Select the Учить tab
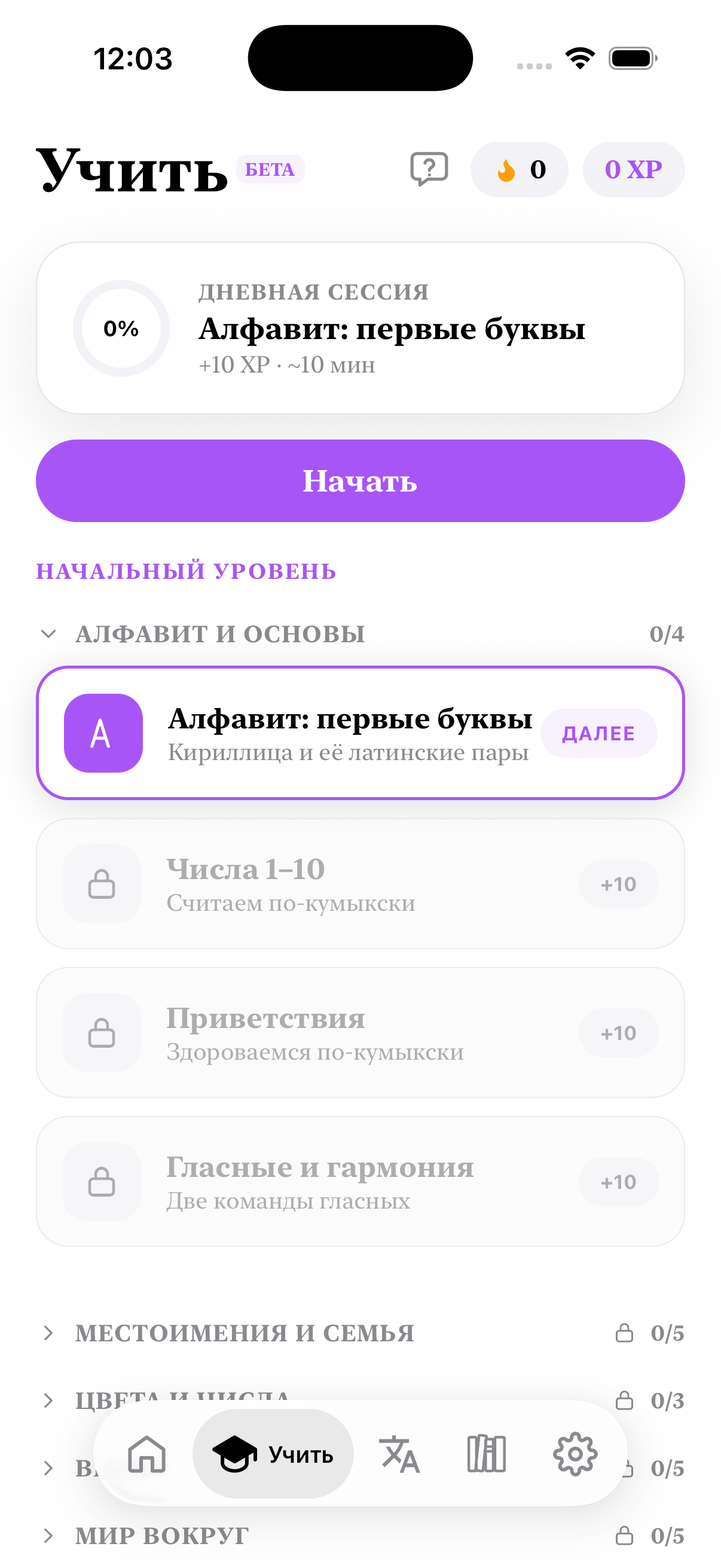Image resolution: width=721 pixels, height=1568 pixels. coord(273,1454)
